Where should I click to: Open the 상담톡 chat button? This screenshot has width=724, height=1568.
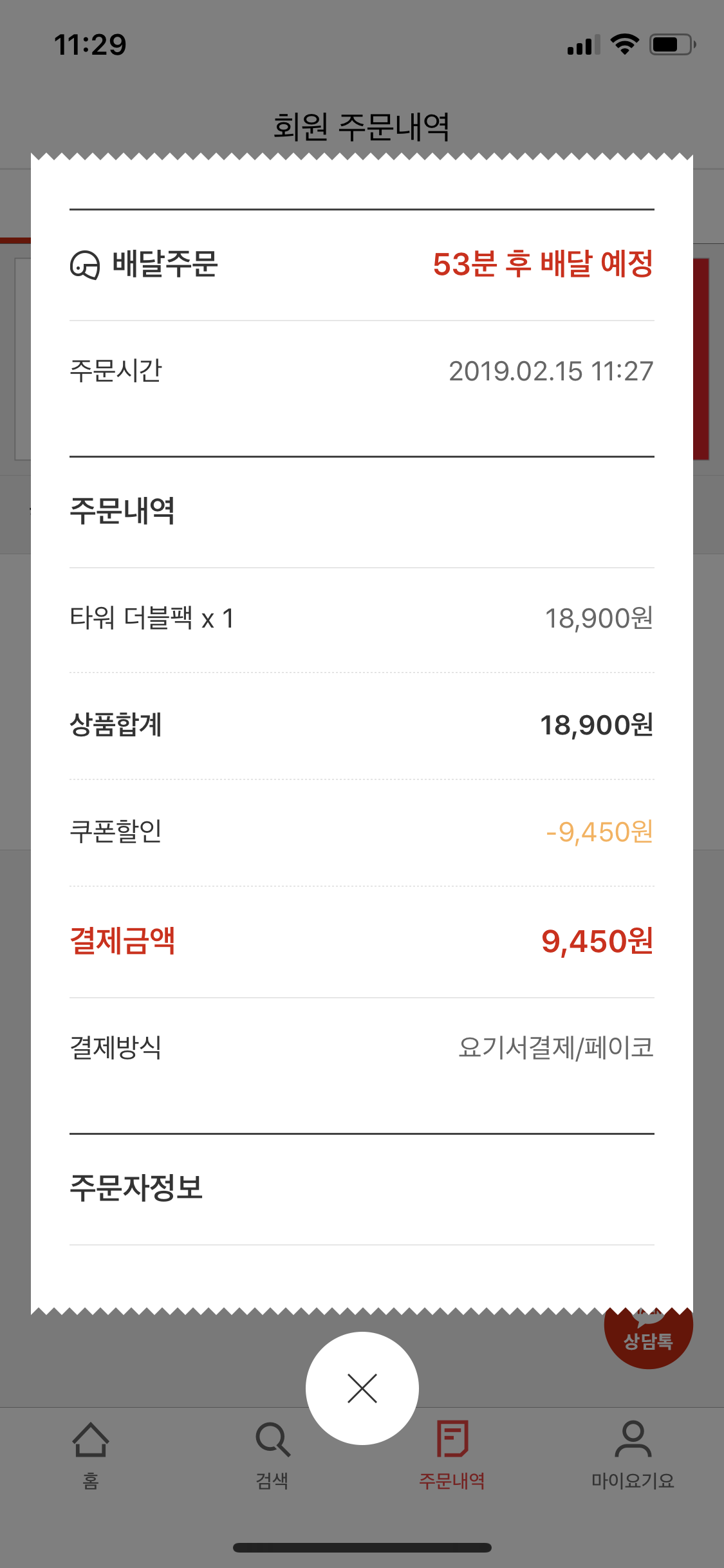coord(649,1338)
